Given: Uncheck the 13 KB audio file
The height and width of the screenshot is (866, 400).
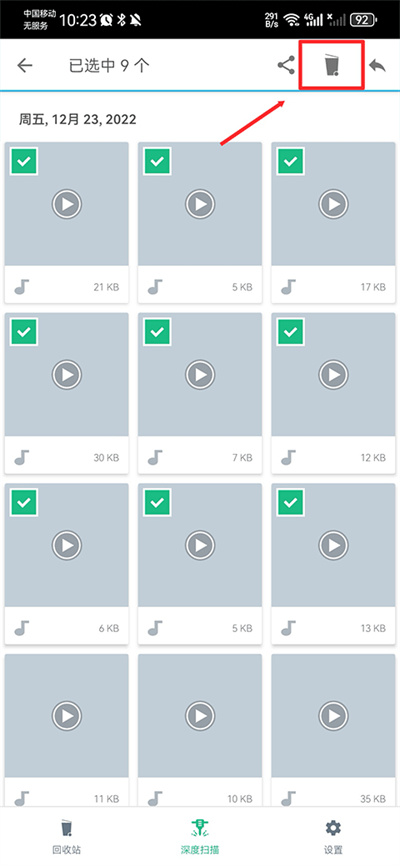Looking at the screenshot, I should pos(291,503).
